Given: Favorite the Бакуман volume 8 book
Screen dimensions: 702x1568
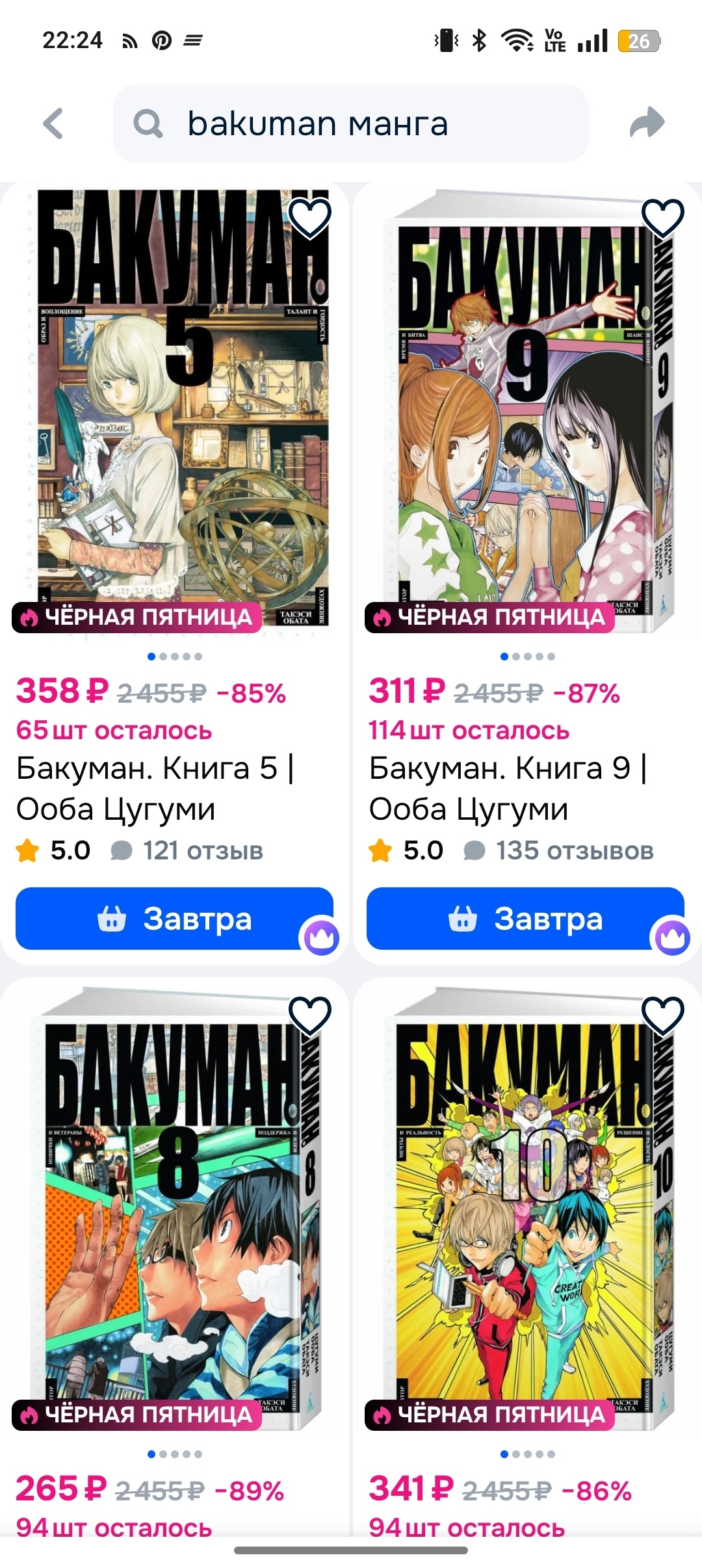Looking at the screenshot, I should 310,1015.
